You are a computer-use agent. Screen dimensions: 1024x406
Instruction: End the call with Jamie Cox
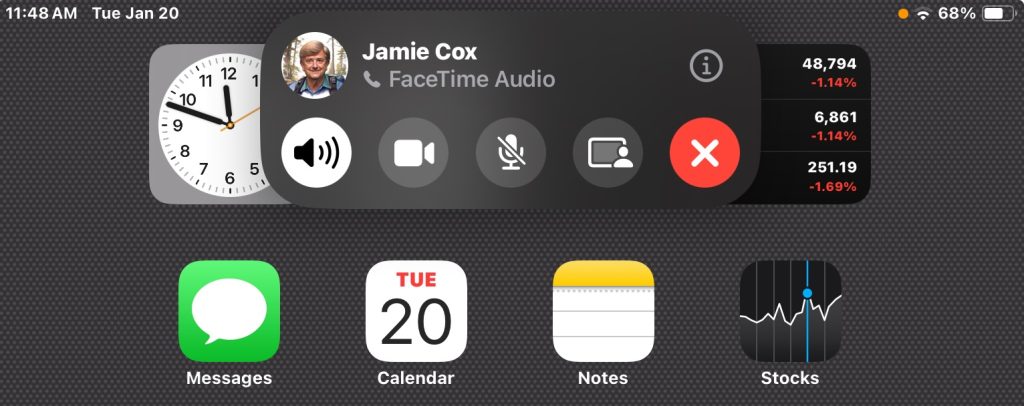pos(705,153)
